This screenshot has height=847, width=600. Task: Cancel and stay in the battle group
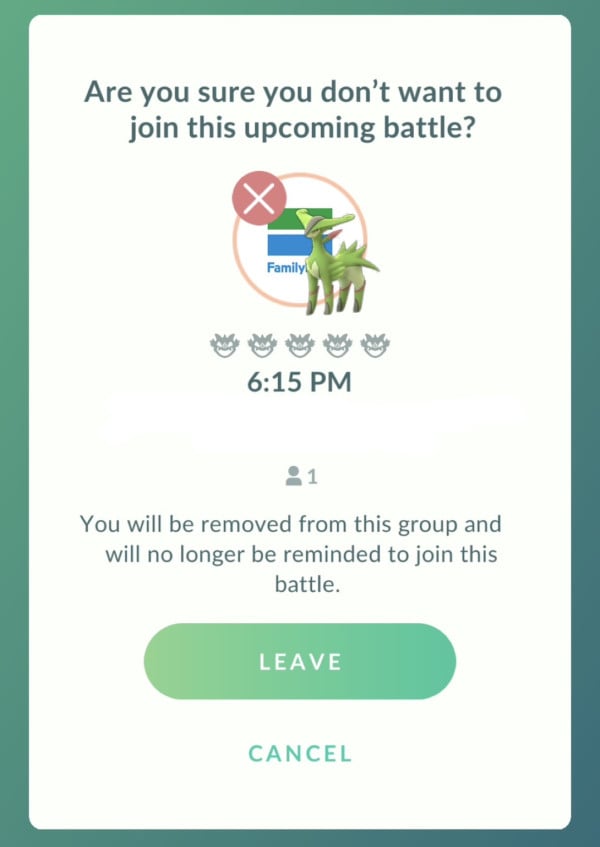click(300, 753)
